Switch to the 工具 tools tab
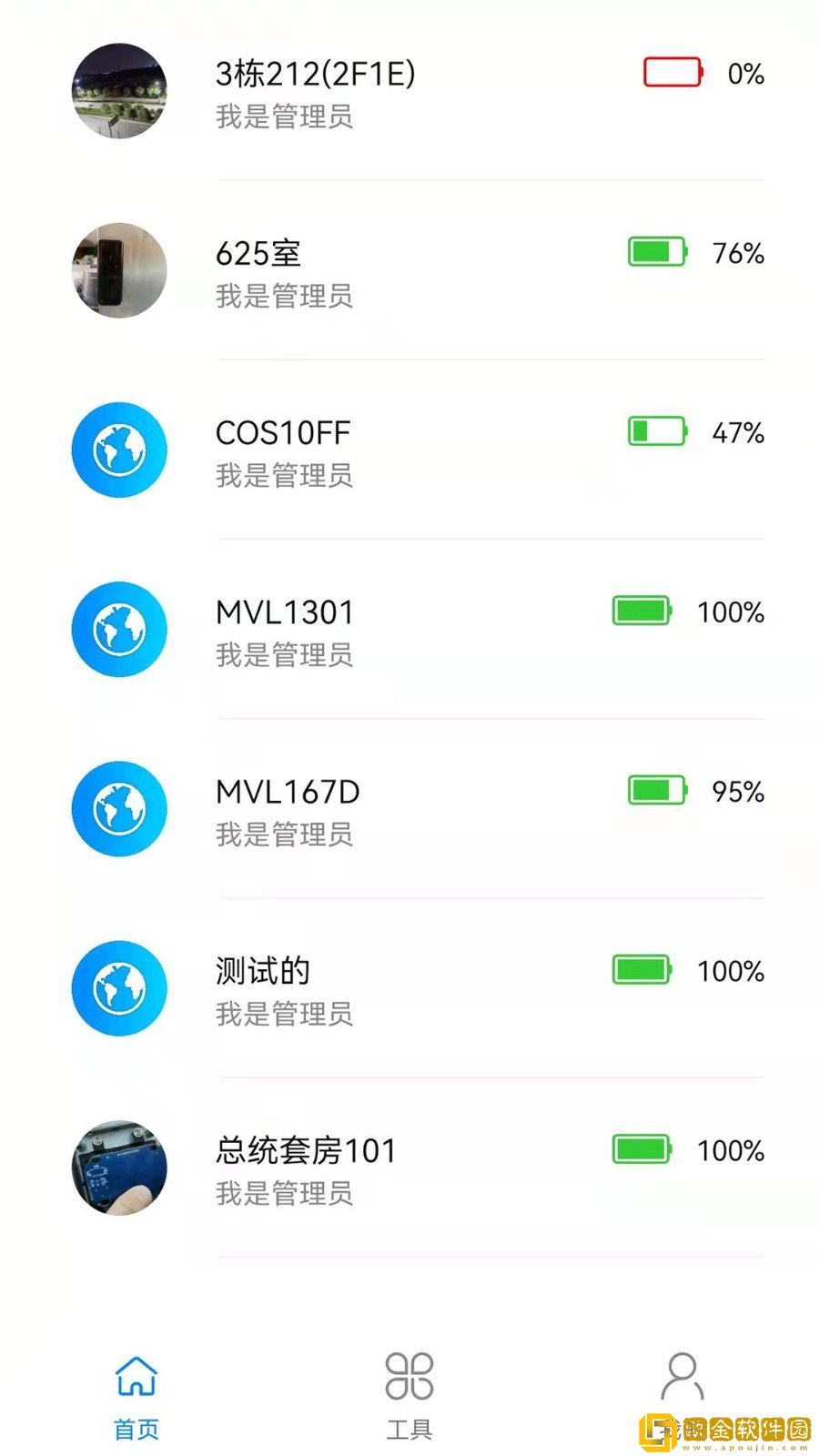 [x=409, y=1397]
